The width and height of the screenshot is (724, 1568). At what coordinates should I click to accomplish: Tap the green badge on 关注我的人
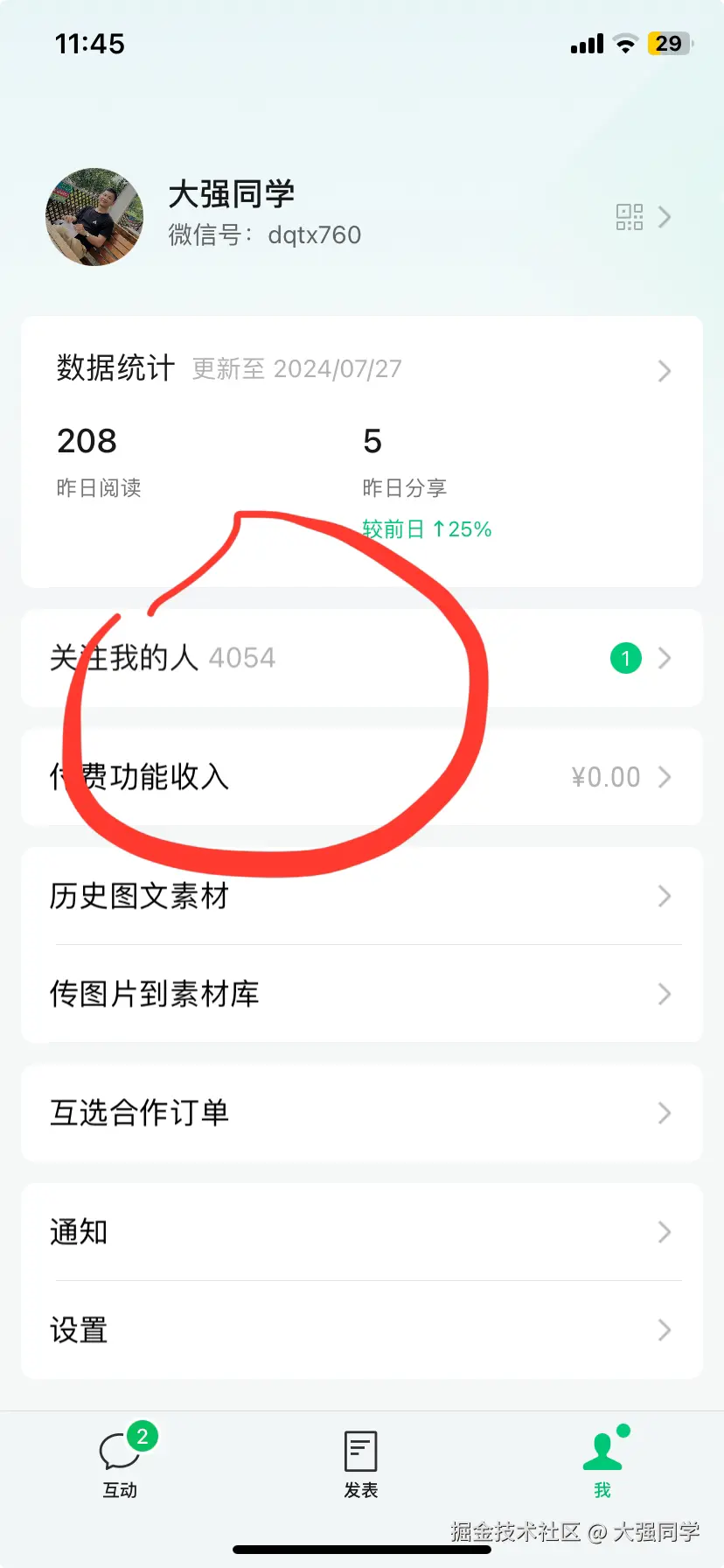point(625,659)
